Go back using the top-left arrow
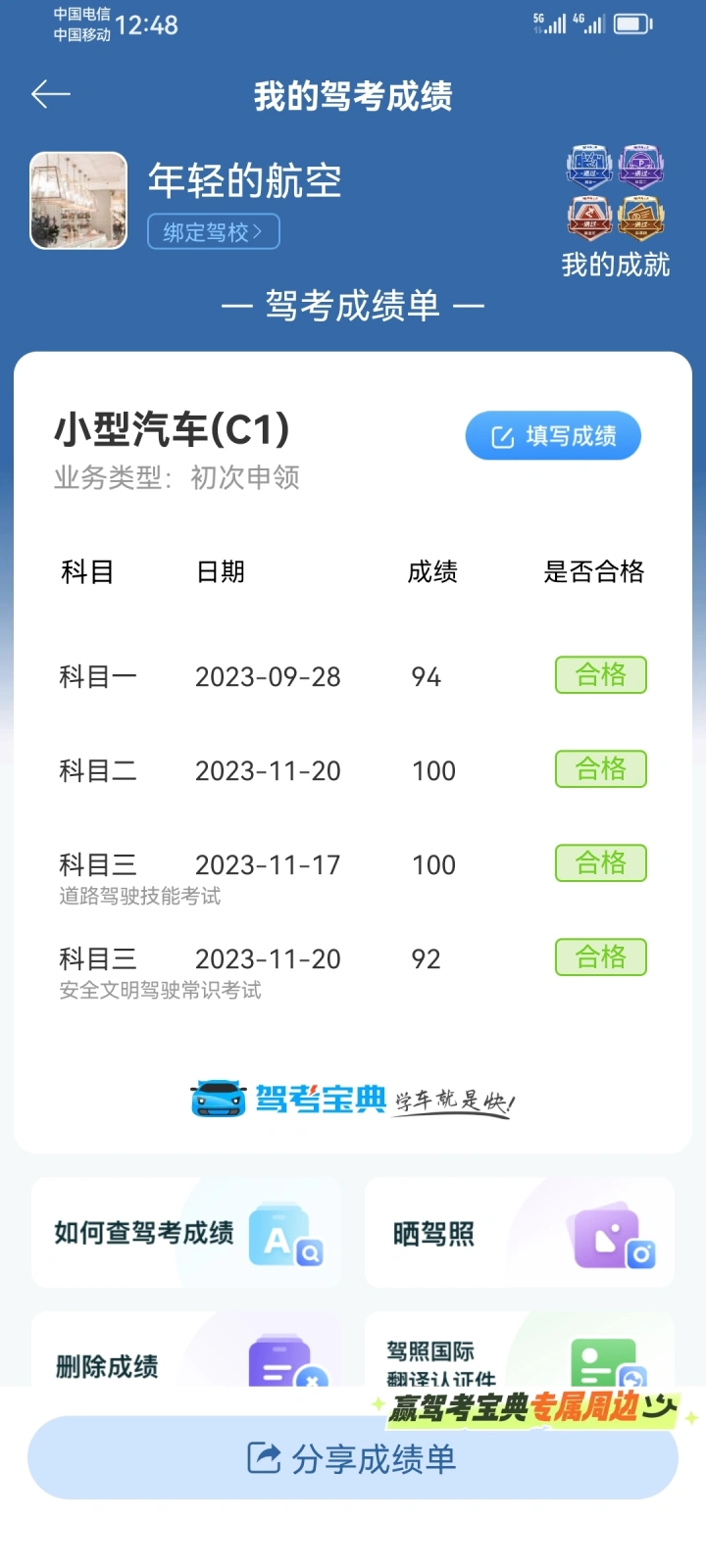706x1568 pixels. [x=51, y=94]
